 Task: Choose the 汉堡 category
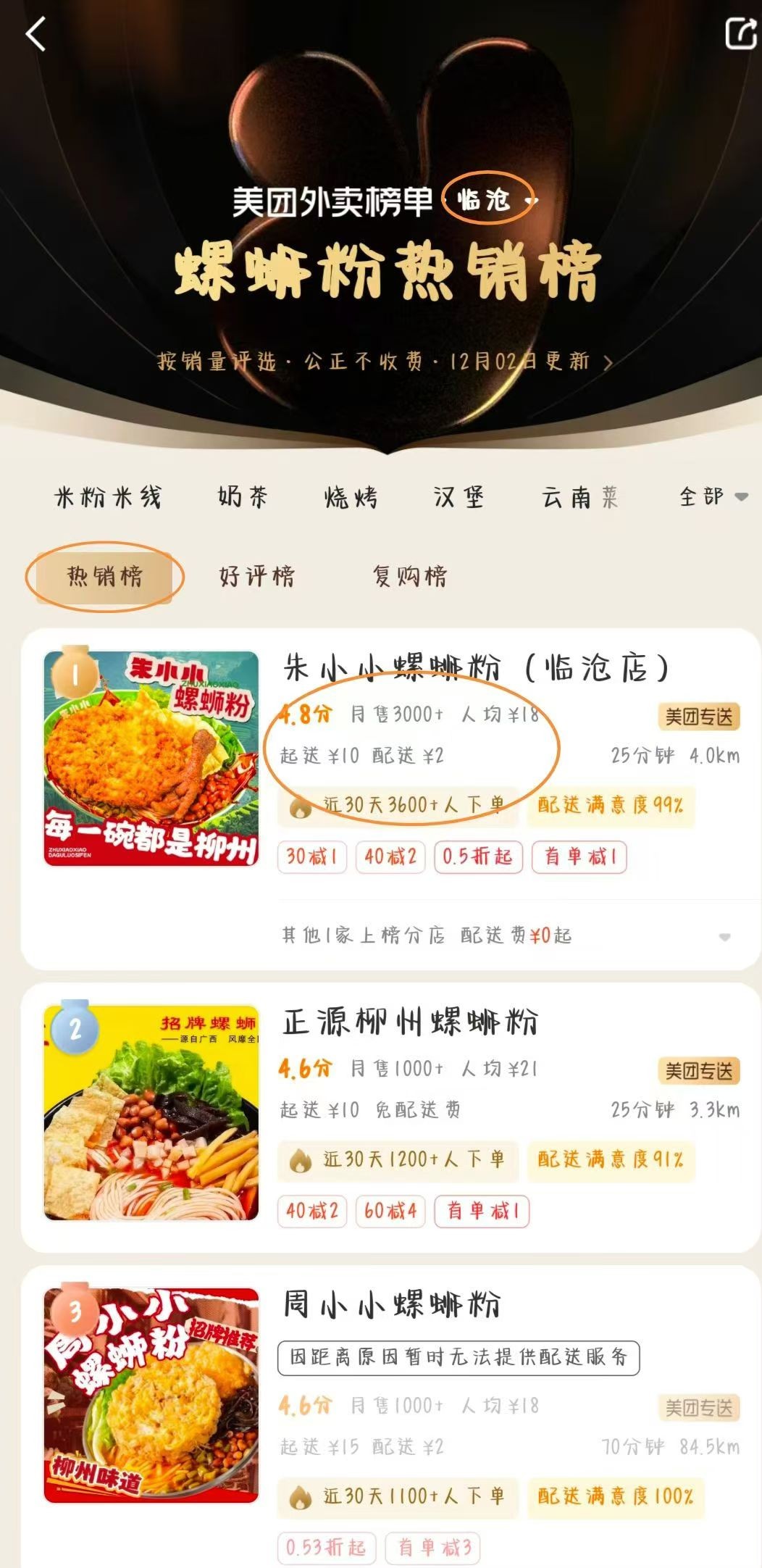[x=459, y=497]
